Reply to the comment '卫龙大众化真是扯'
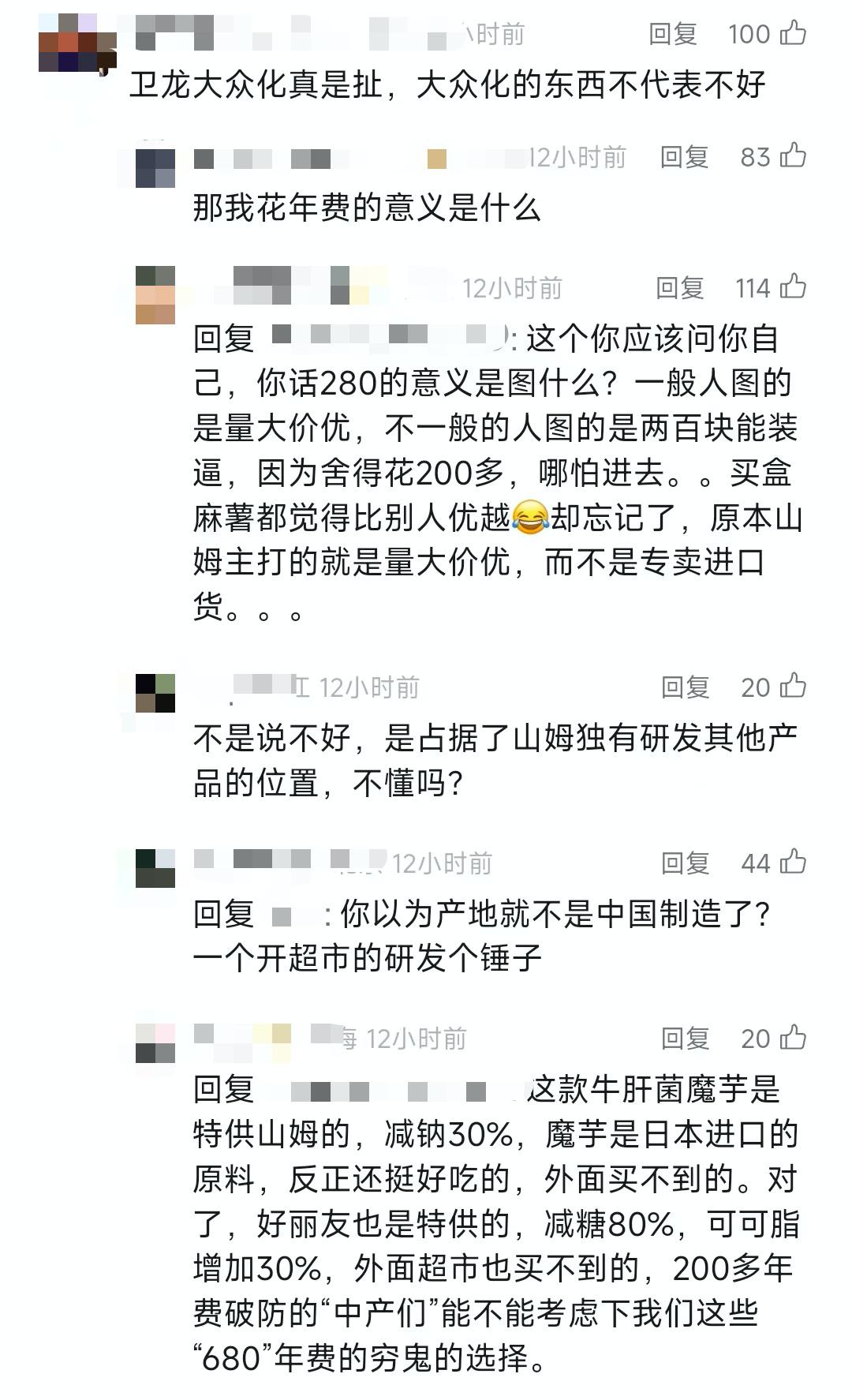The width and height of the screenshot is (852, 1400). point(672,34)
